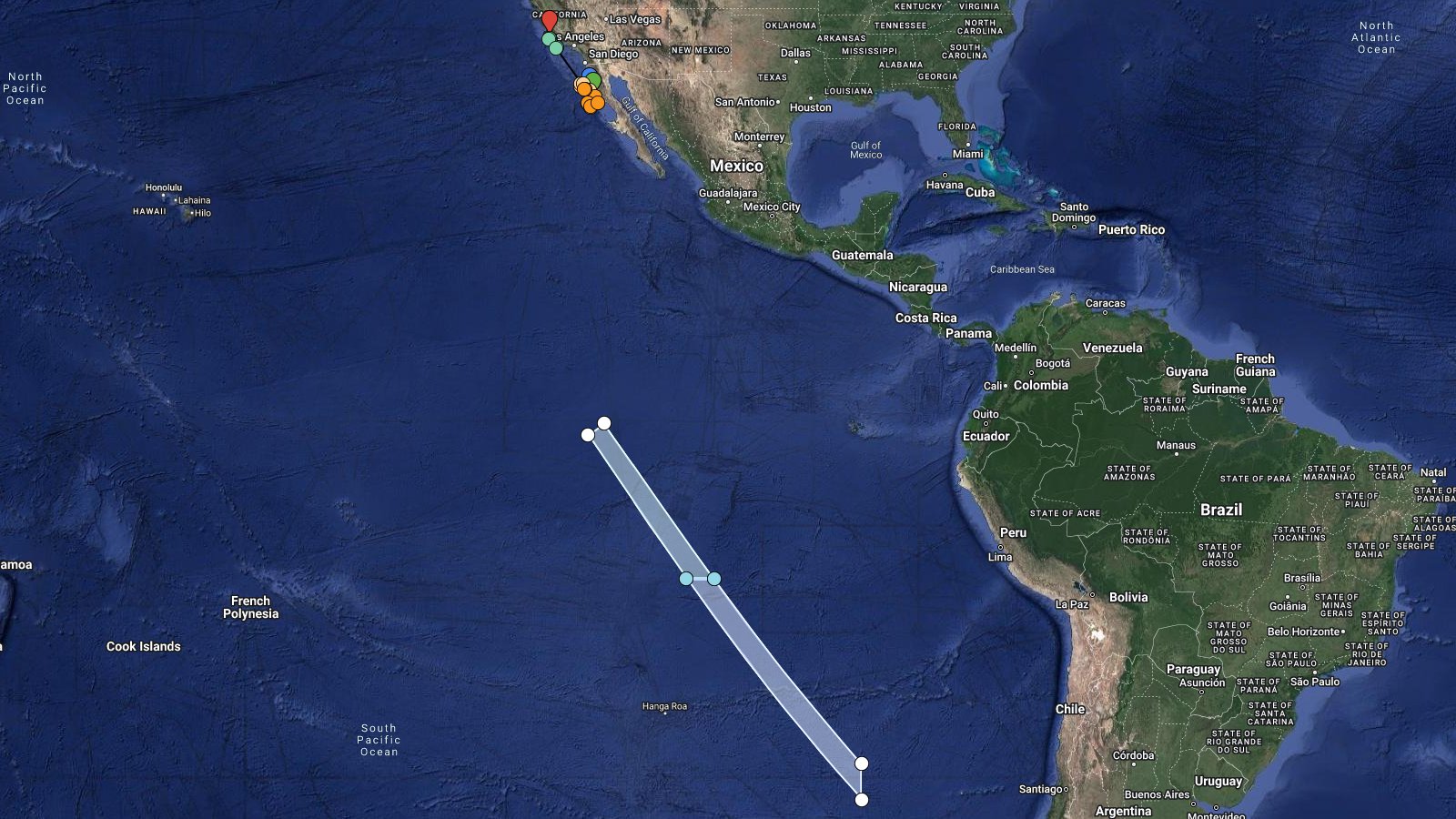Tap the red location pin in California
Image resolution: width=1456 pixels, height=819 pixels.
pos(550,19)
